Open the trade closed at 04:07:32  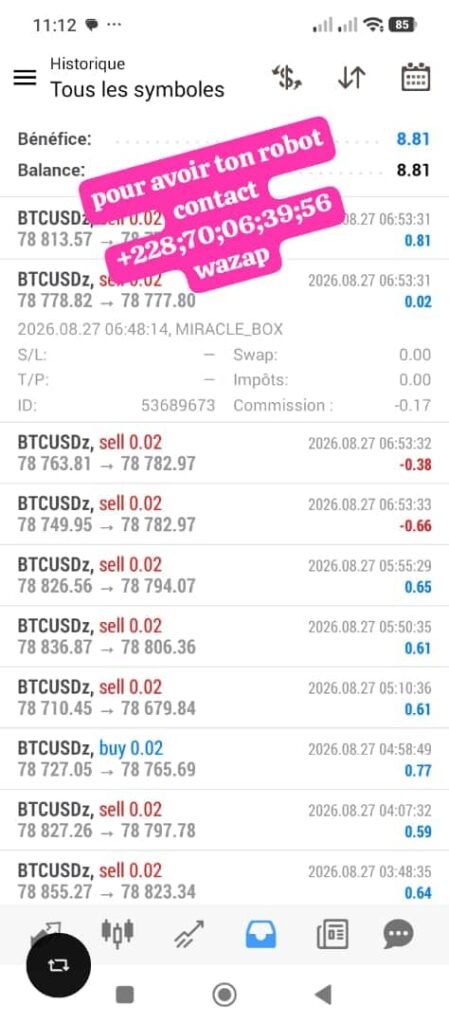click(224, 820)
